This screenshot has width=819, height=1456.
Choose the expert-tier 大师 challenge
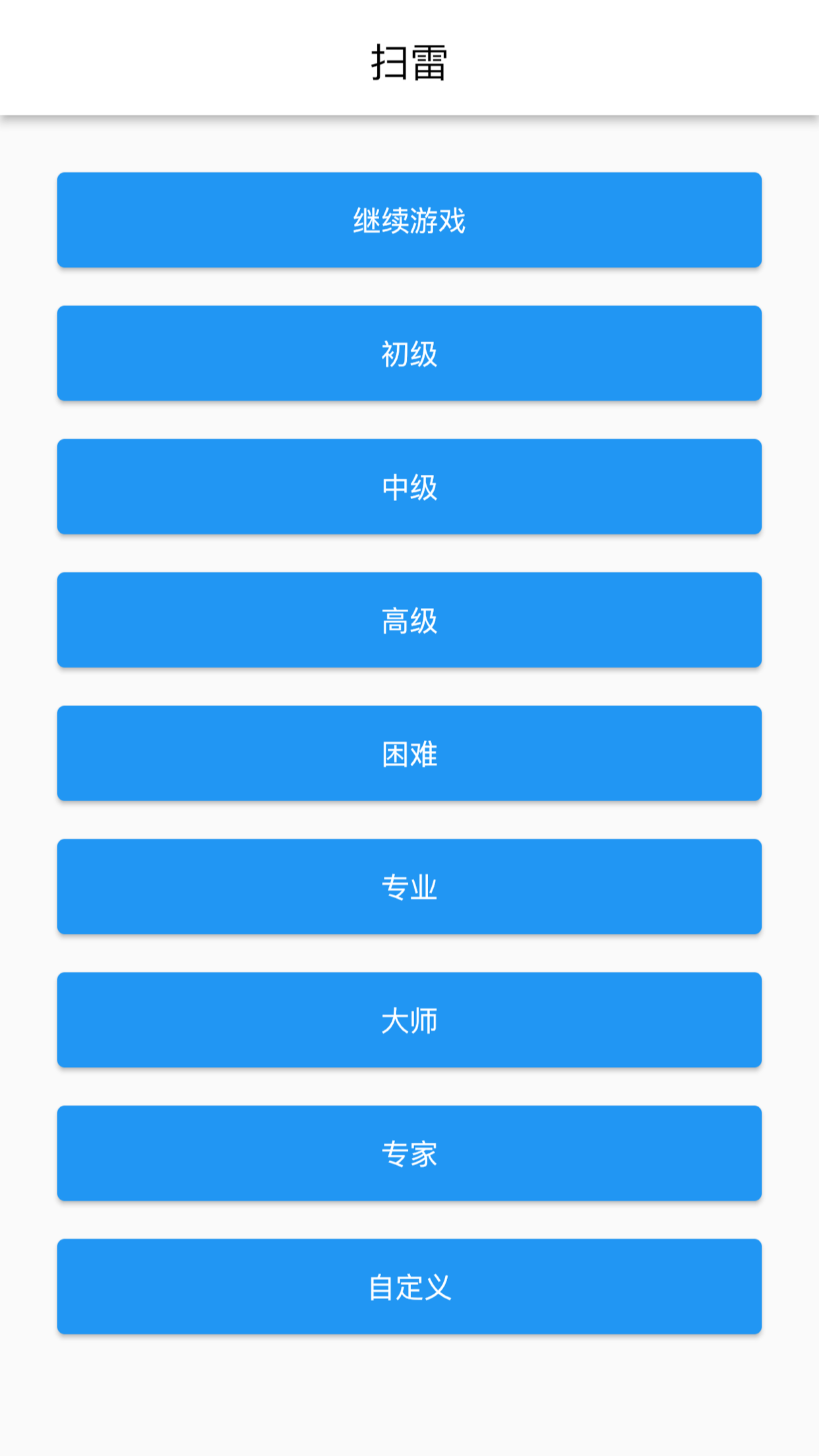coord(409,1019)
